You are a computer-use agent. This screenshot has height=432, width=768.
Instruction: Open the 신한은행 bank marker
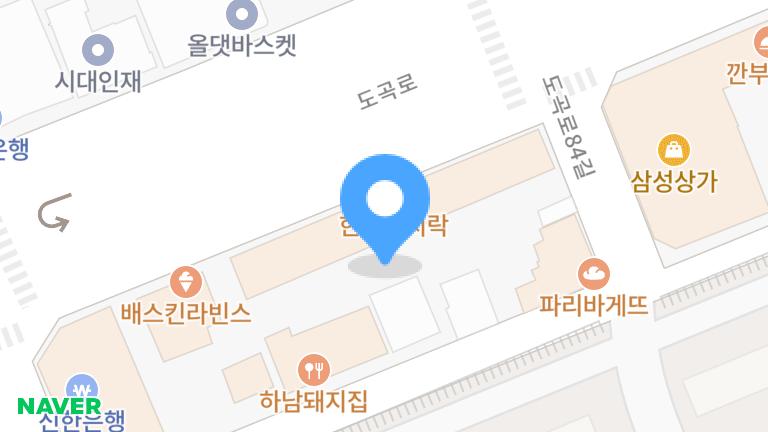(80, 389)
